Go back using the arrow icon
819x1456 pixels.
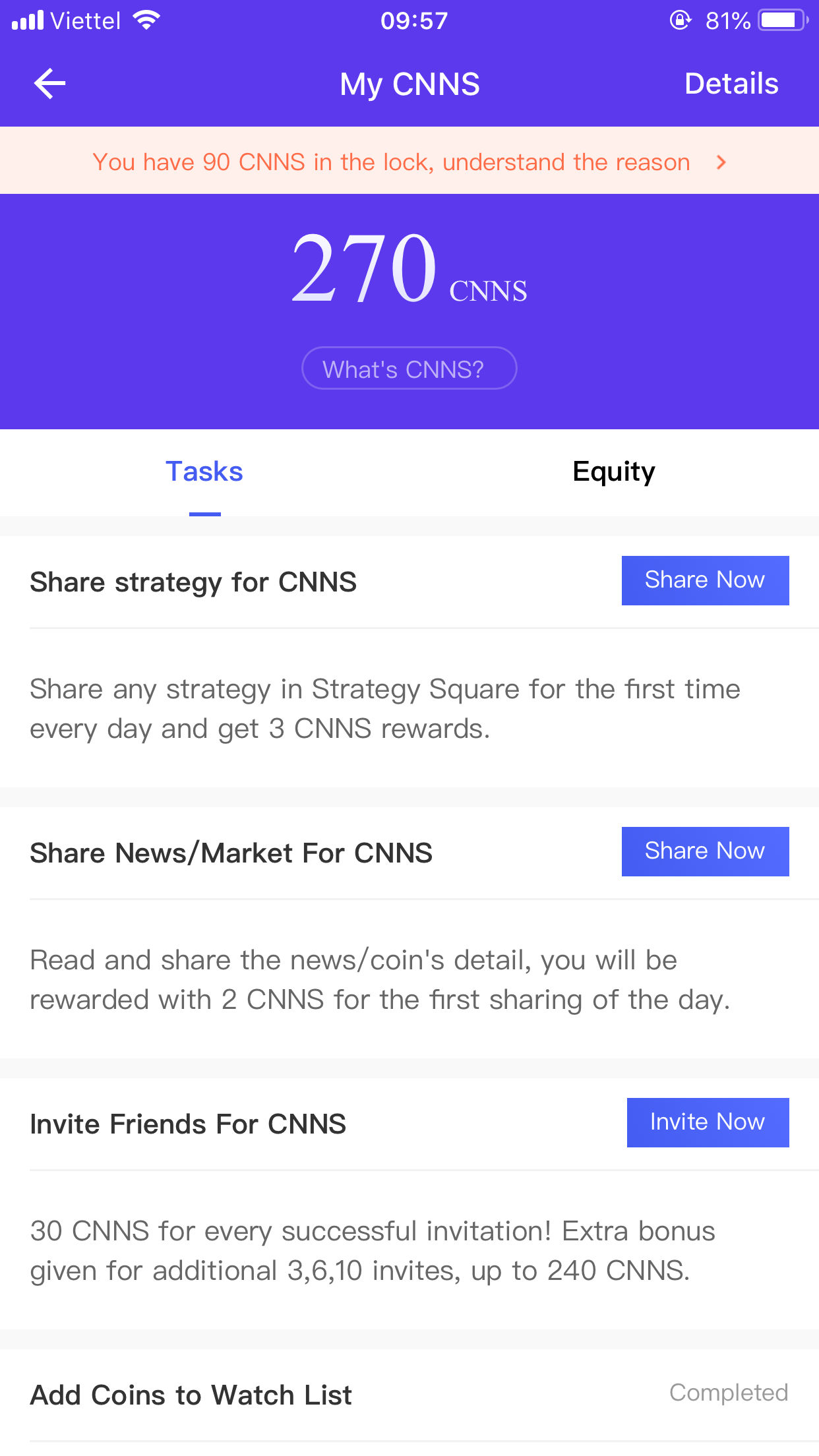click(x=50, y=84)
